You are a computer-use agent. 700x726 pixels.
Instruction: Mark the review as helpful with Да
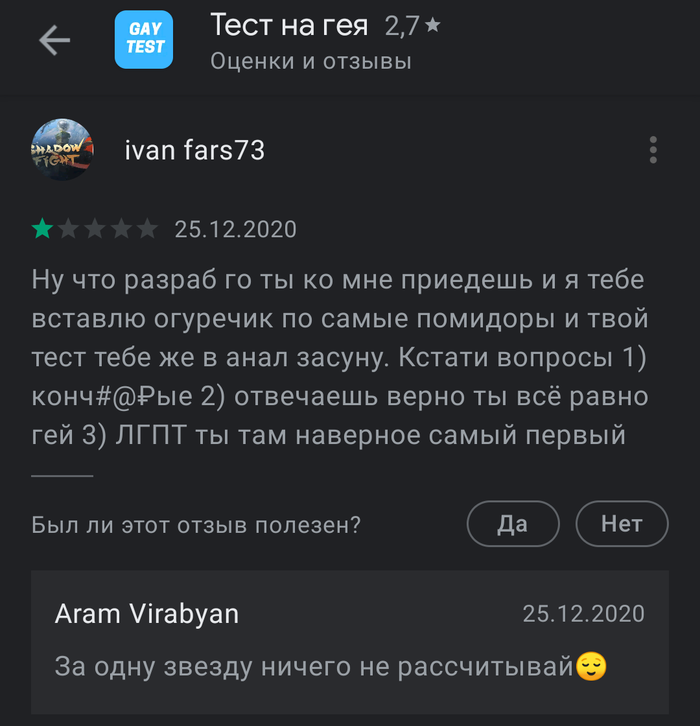click(x=512, y=524)
